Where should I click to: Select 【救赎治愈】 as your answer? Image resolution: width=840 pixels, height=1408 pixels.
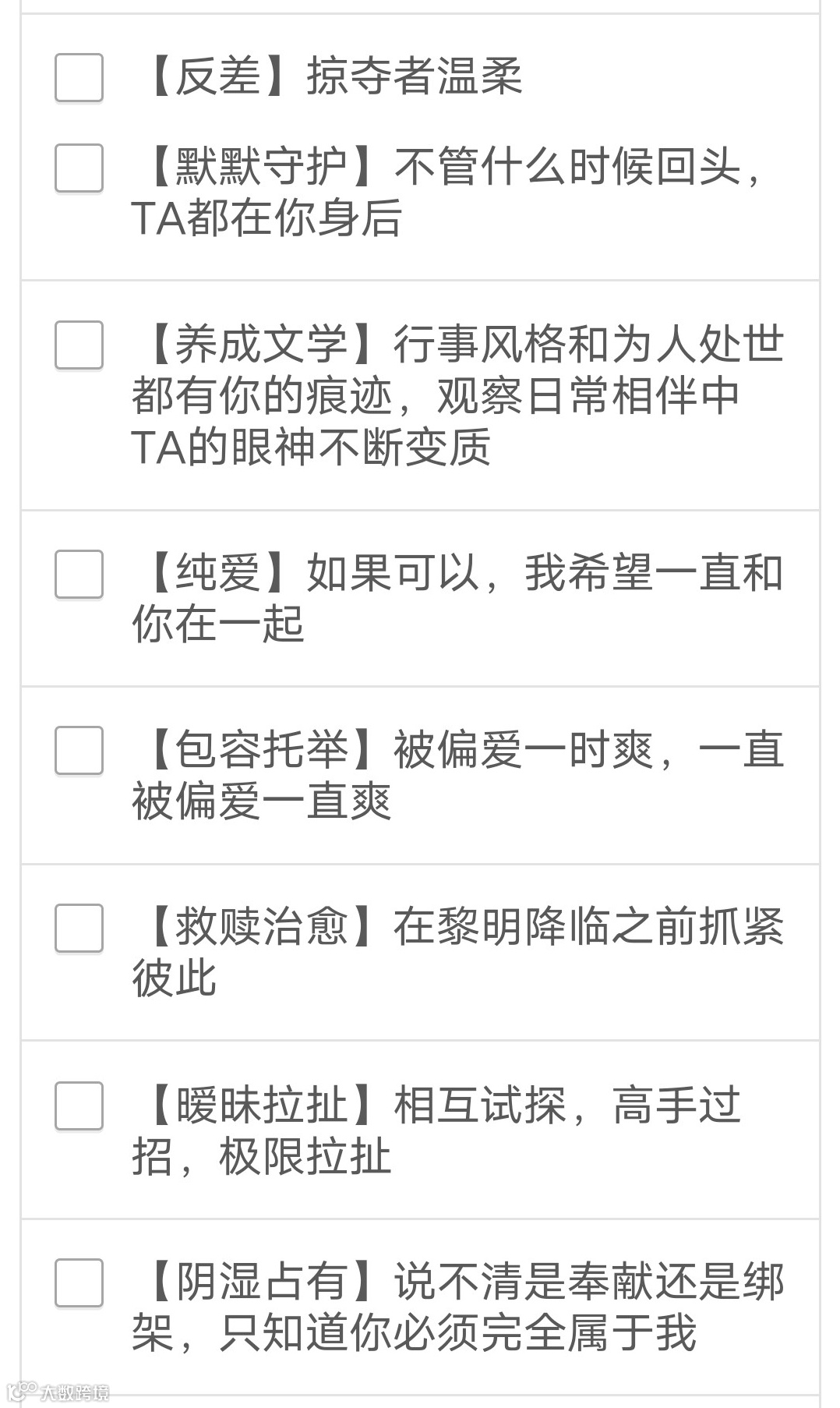pos(79,928)
